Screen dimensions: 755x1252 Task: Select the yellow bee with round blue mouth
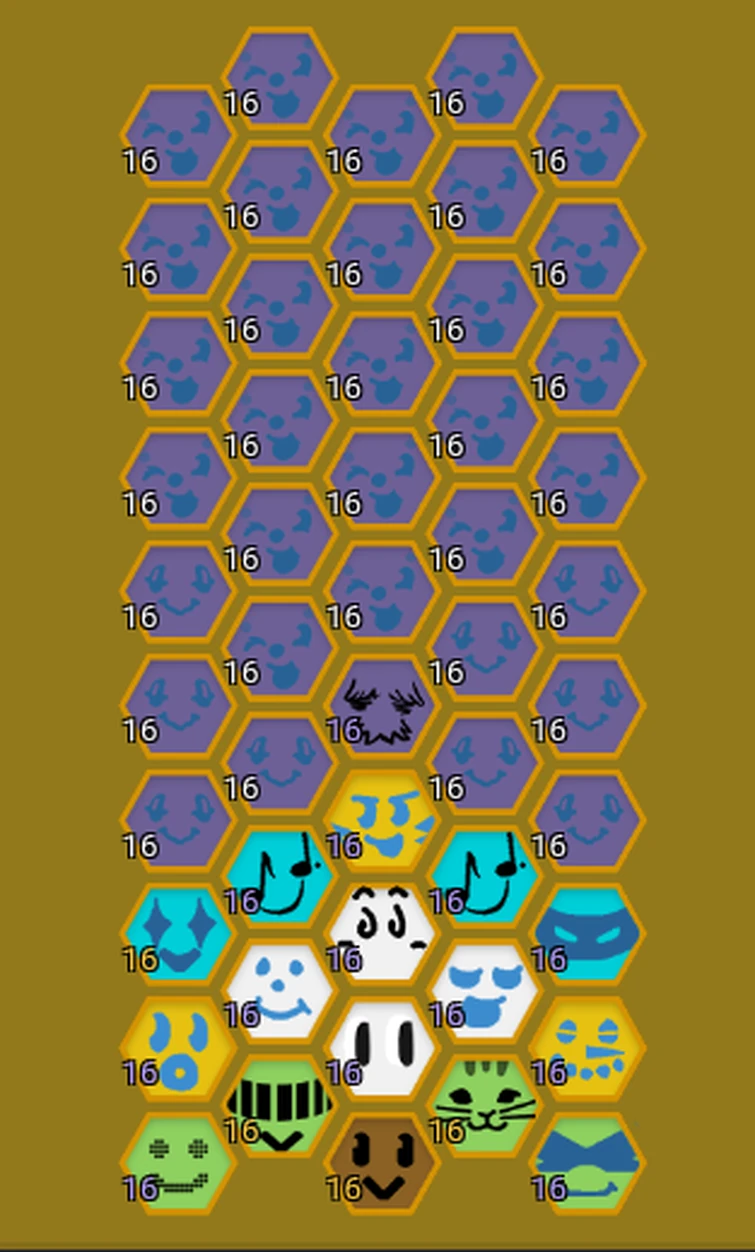pos(177,1048)
